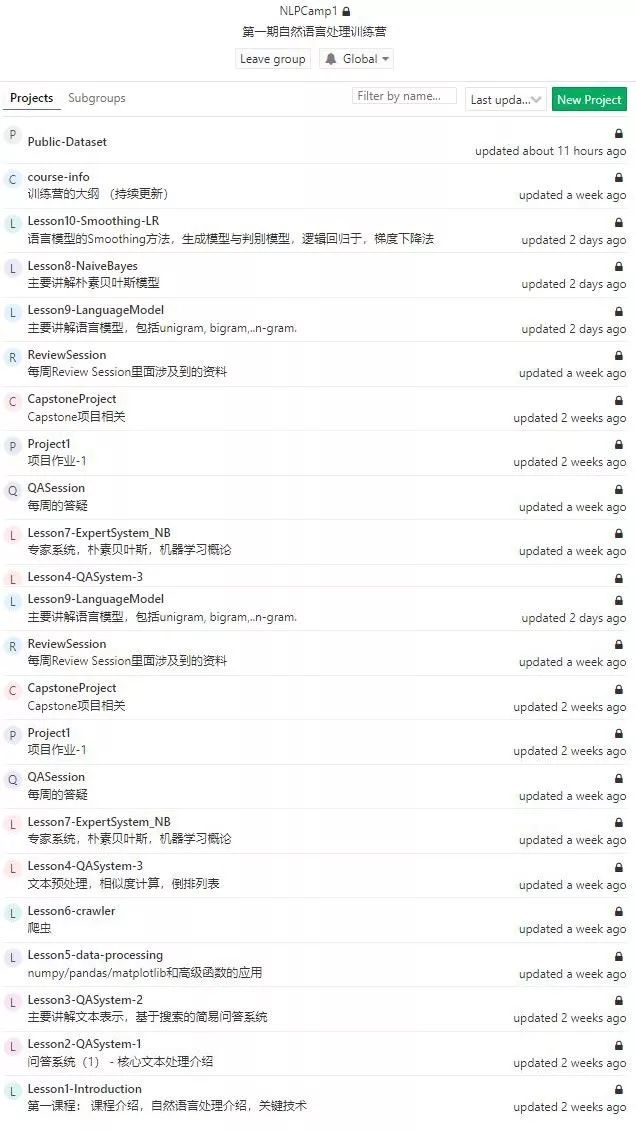Open Lesson3-QASystem-2 project
The image size is (636, 1133).
[85, 1000]
